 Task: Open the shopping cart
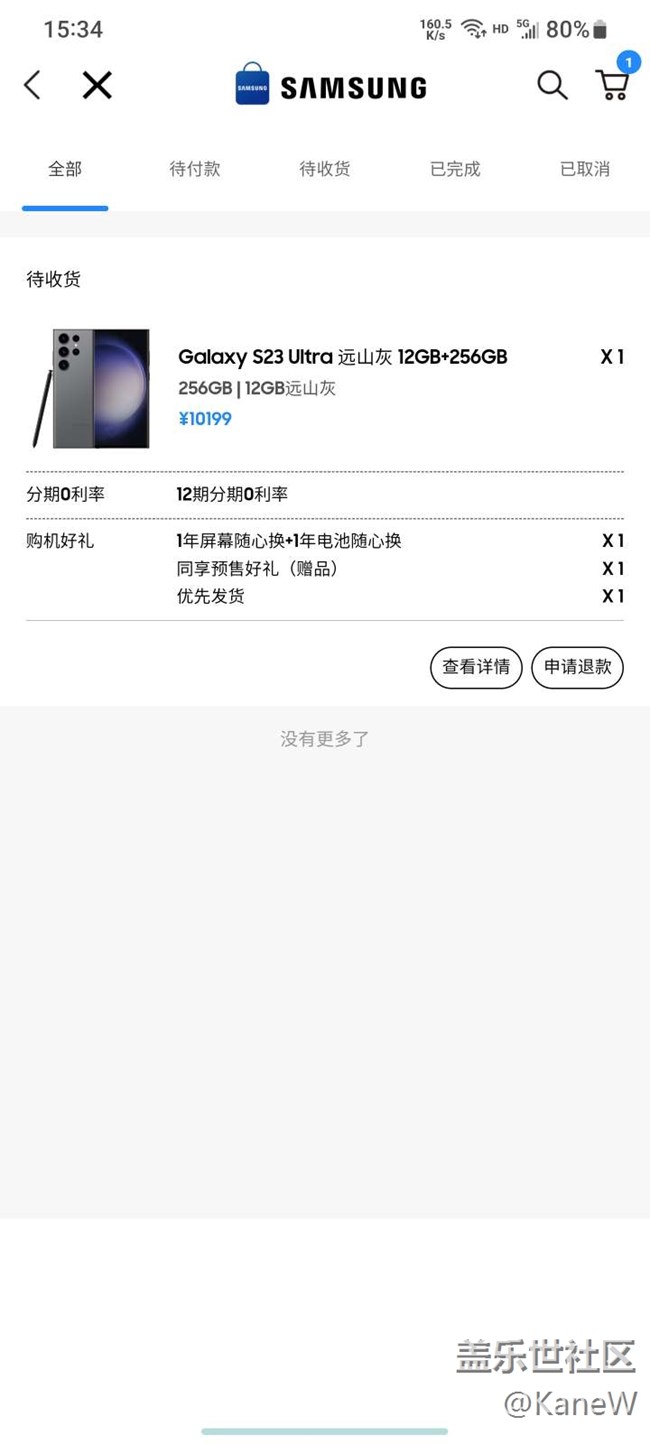pos(613,85)
